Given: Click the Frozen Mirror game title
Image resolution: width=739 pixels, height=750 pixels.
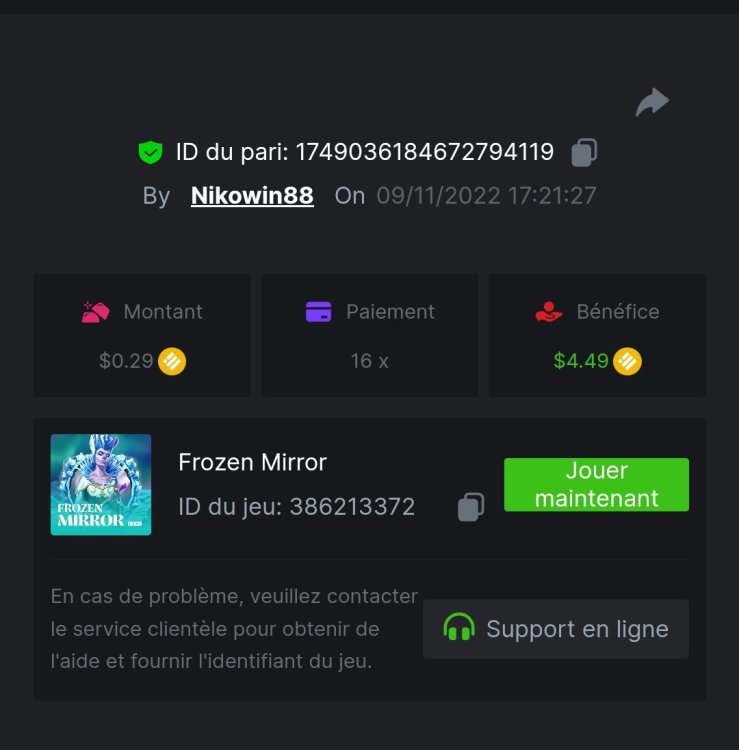Looking at the screenshot, I should click(253, 462).
